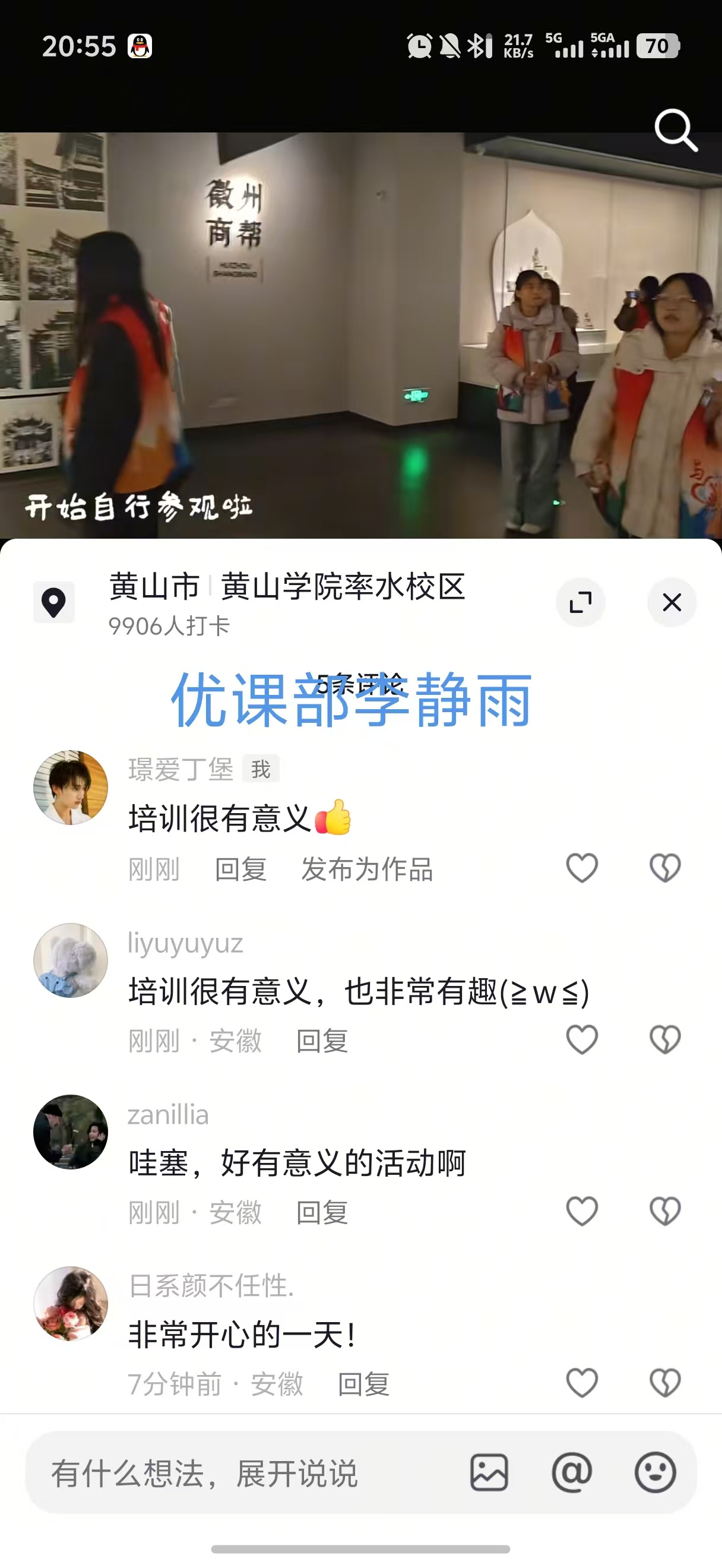Reply to 日系颜不任性's comment
Viewport: 722px width, 1568px height.
tap(363, 1384)
